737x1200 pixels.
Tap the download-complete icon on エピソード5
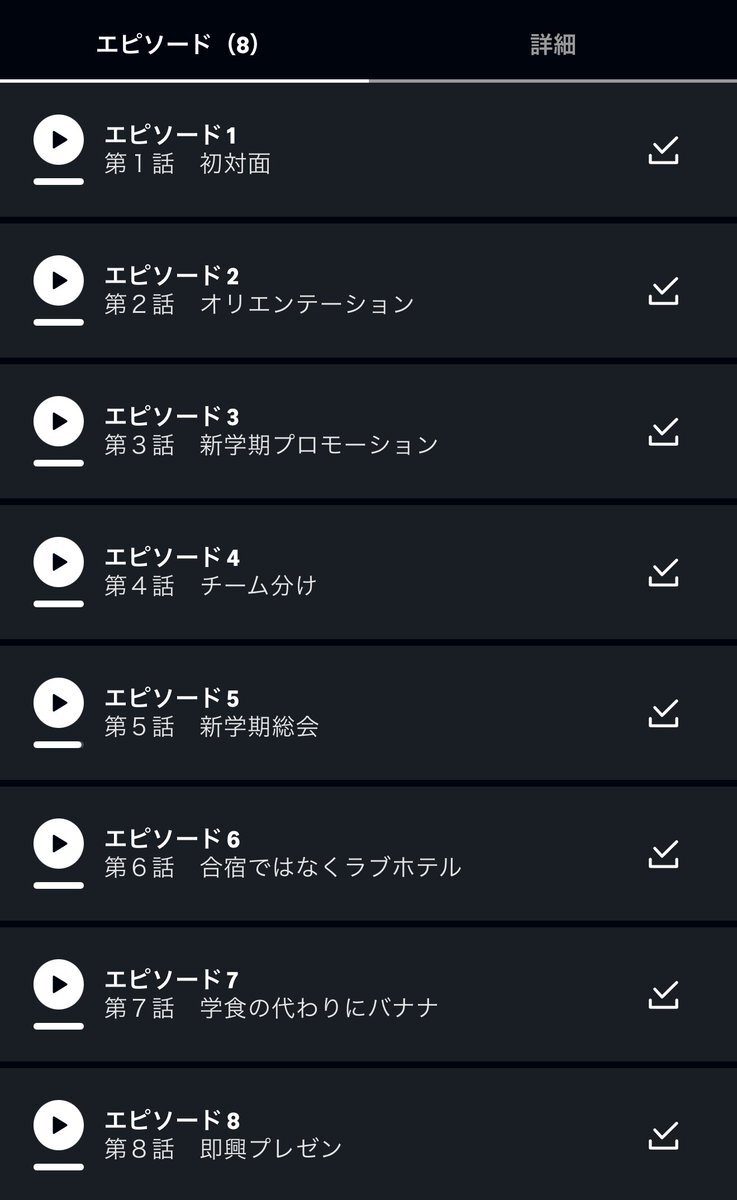point(664,714)
